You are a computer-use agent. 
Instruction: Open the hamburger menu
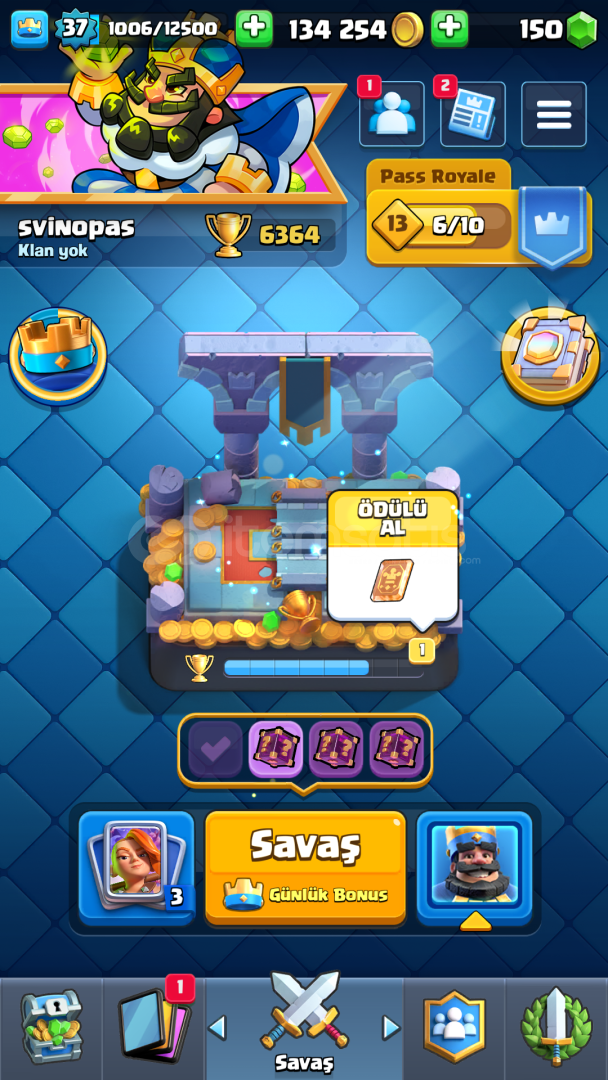click(x=554, y=114)
